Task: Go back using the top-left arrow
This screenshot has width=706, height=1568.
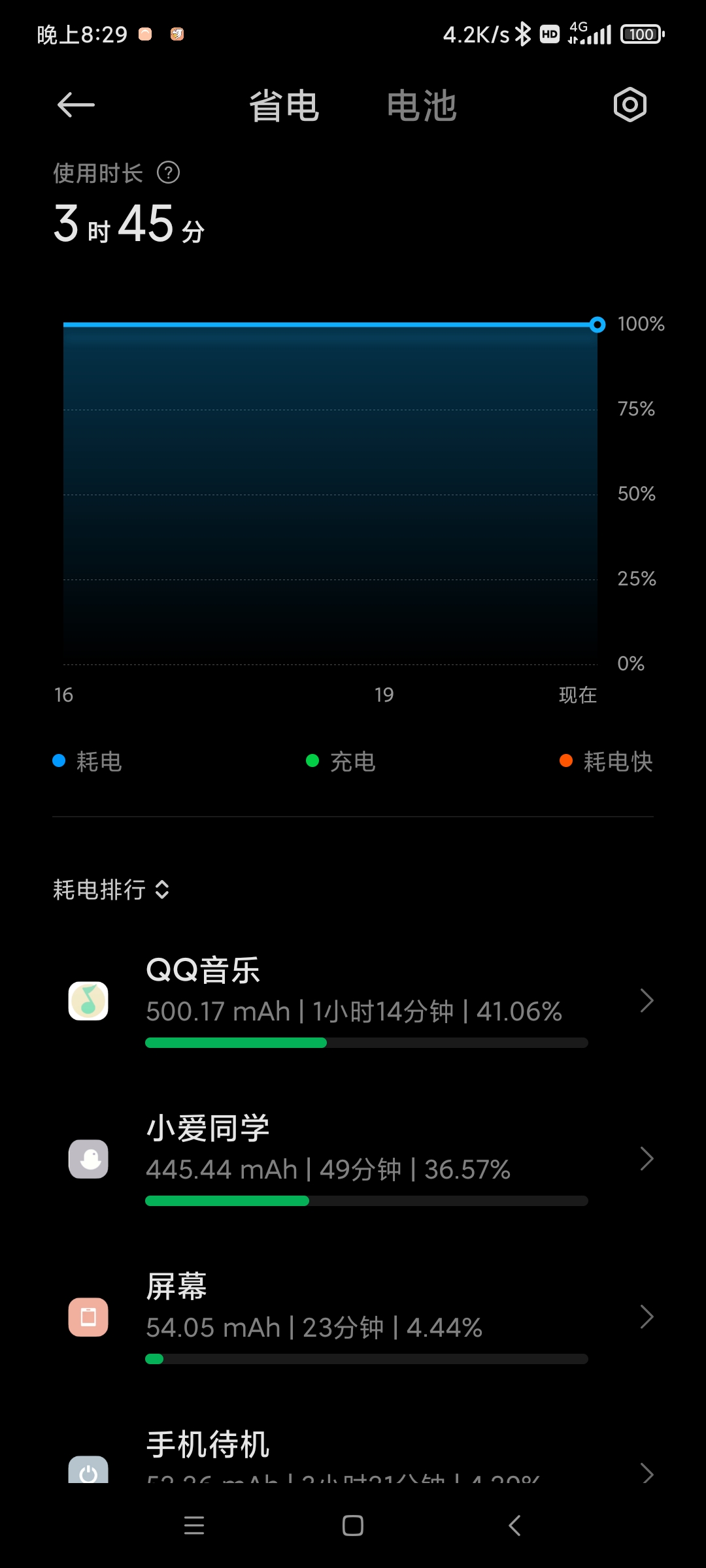Action: tap(76, 105)
